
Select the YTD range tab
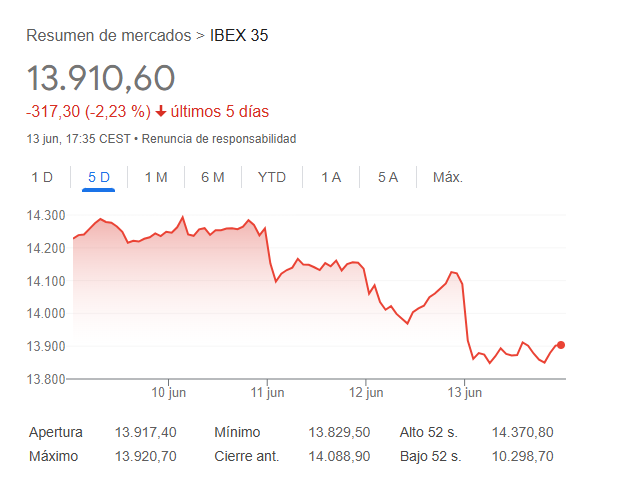pyautogui.click(x=272, y=178)
